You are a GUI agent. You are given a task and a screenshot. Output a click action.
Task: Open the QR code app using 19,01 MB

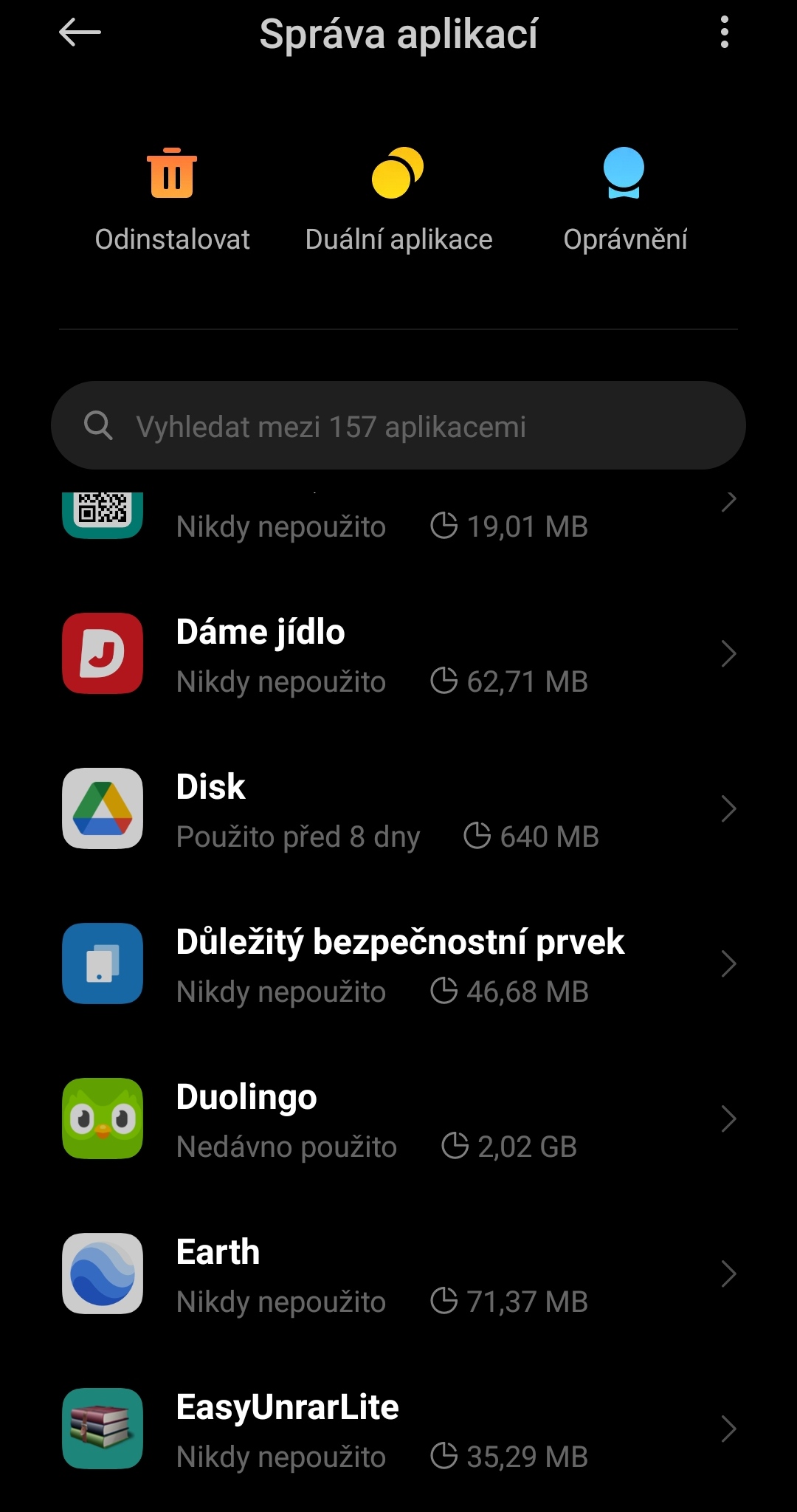coord(398,517)
